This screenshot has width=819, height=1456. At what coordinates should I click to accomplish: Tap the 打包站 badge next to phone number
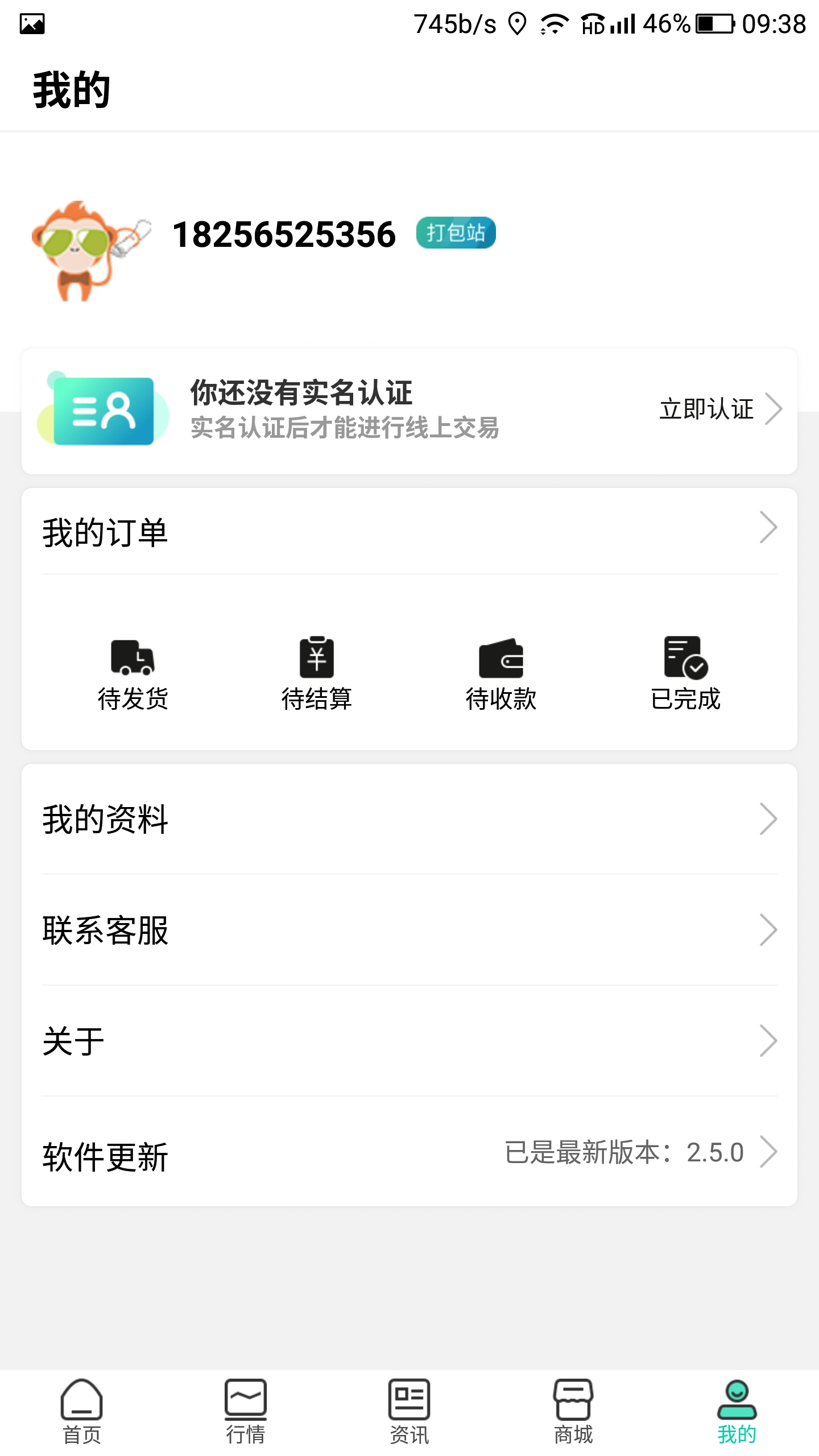pyautogui.click(x=456, y=232)
